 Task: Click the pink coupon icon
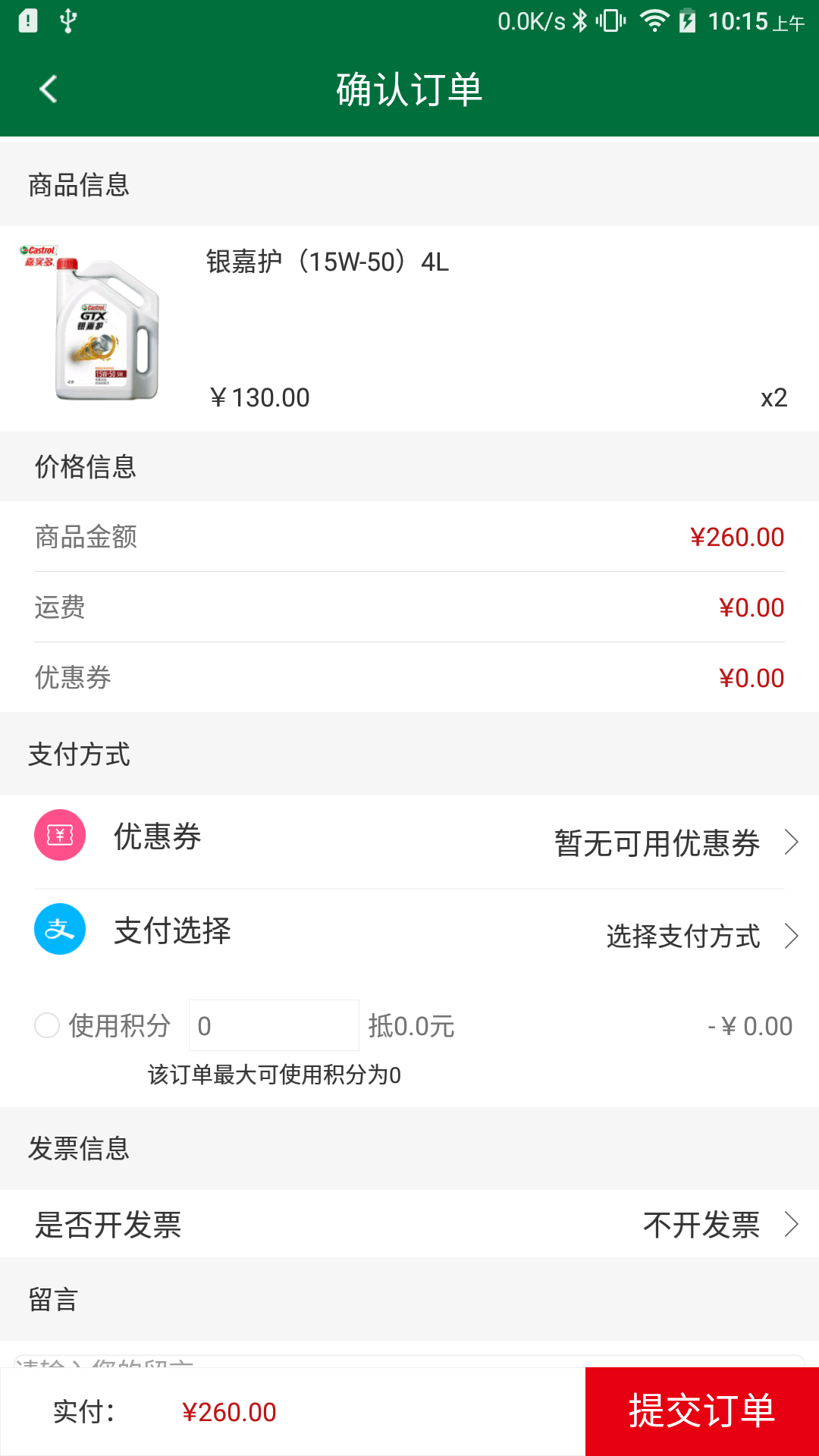tap(60, 836)
